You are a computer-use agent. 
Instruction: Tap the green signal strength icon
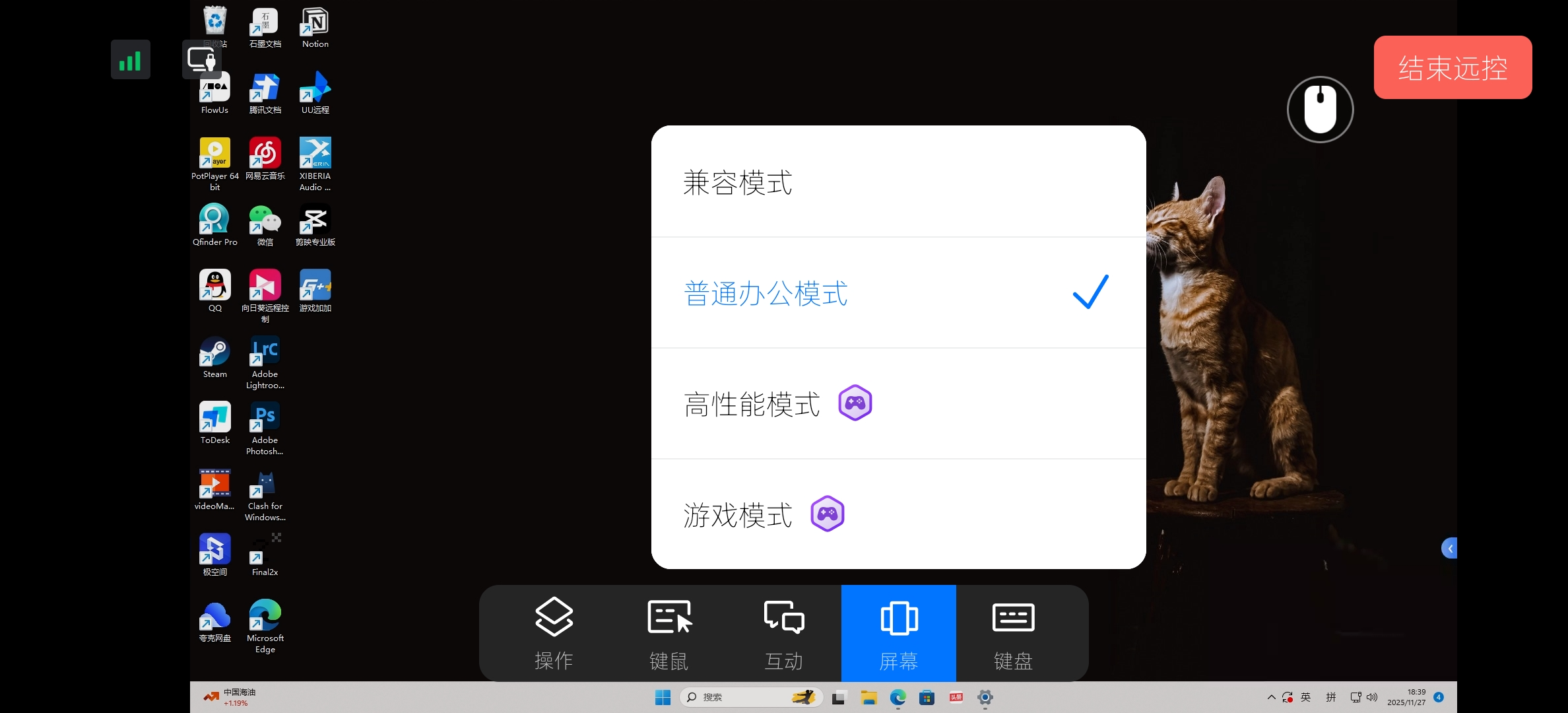click(x=130, y=60)
